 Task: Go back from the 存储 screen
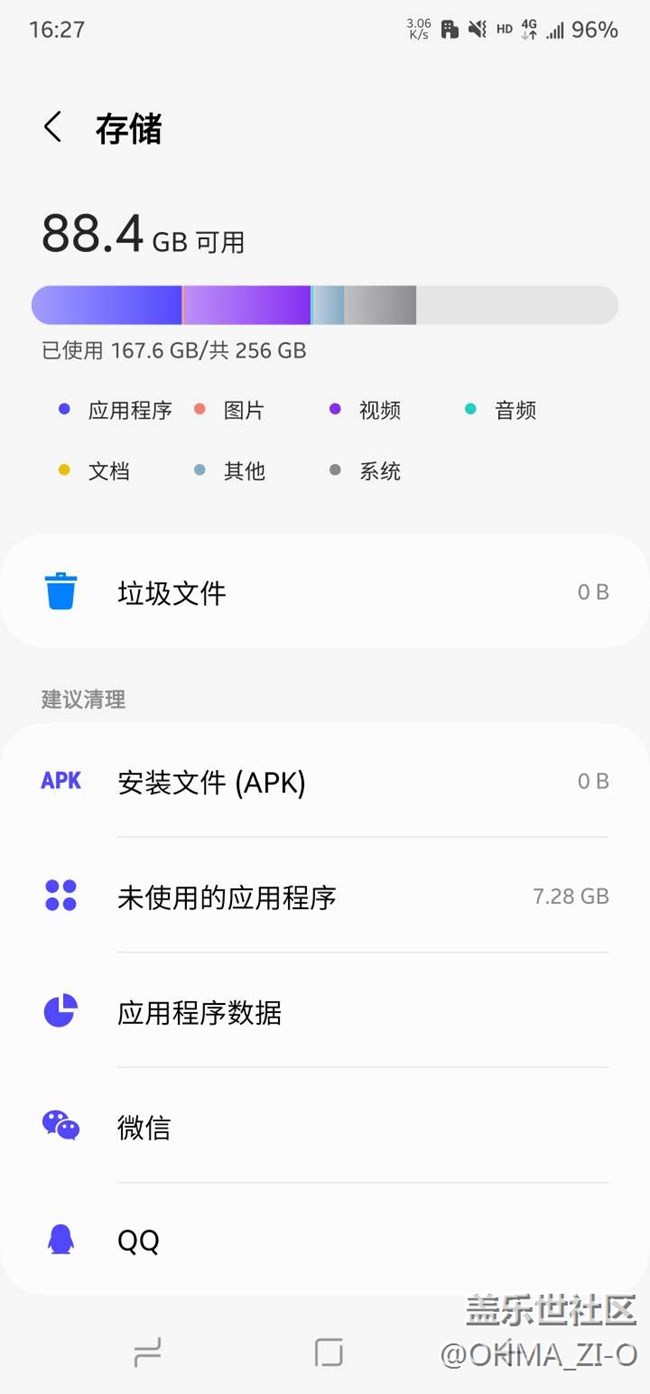[x=53, y=128]
